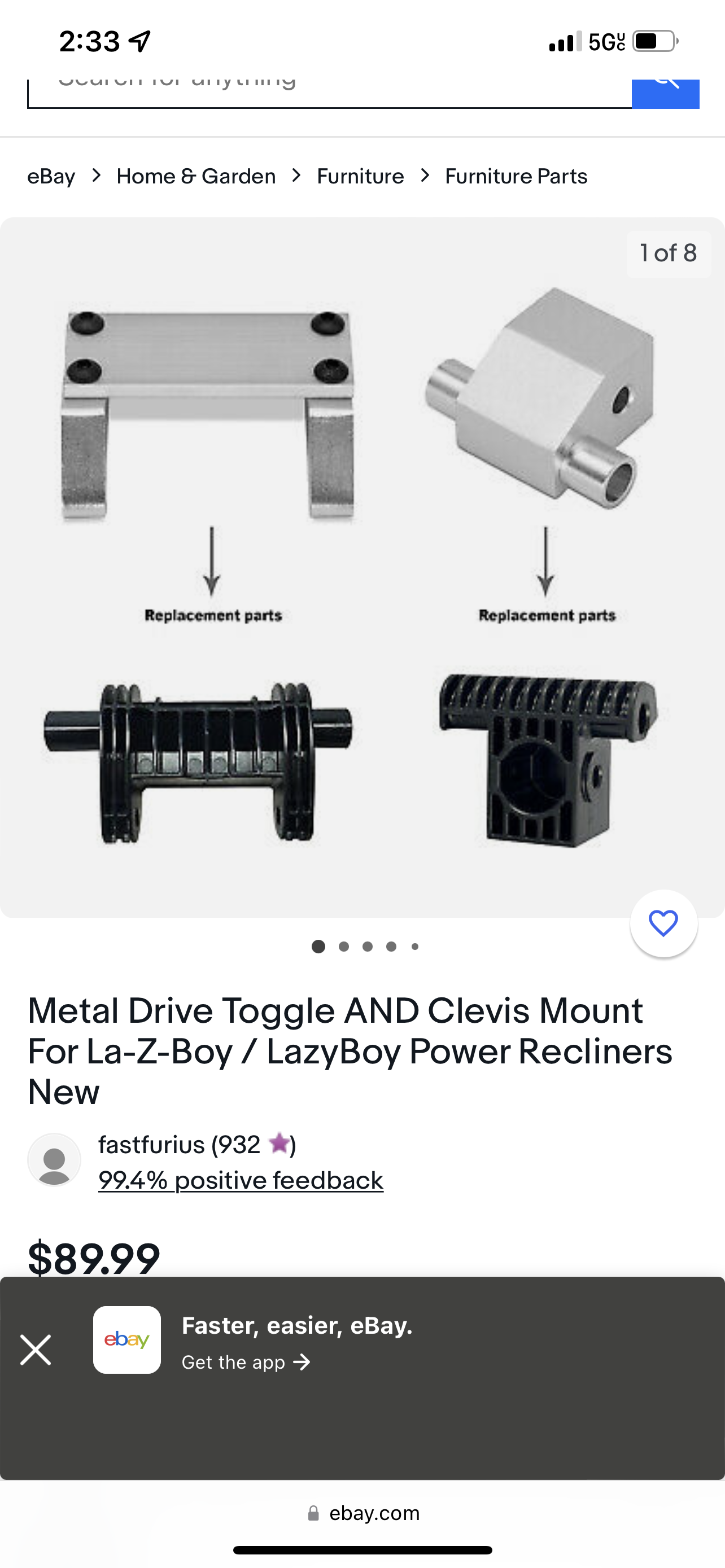The height and width of the screenshot is (1568, 725).
Task: Open 99.4% positive feedback link
Action: click(x=241, y=1180)
